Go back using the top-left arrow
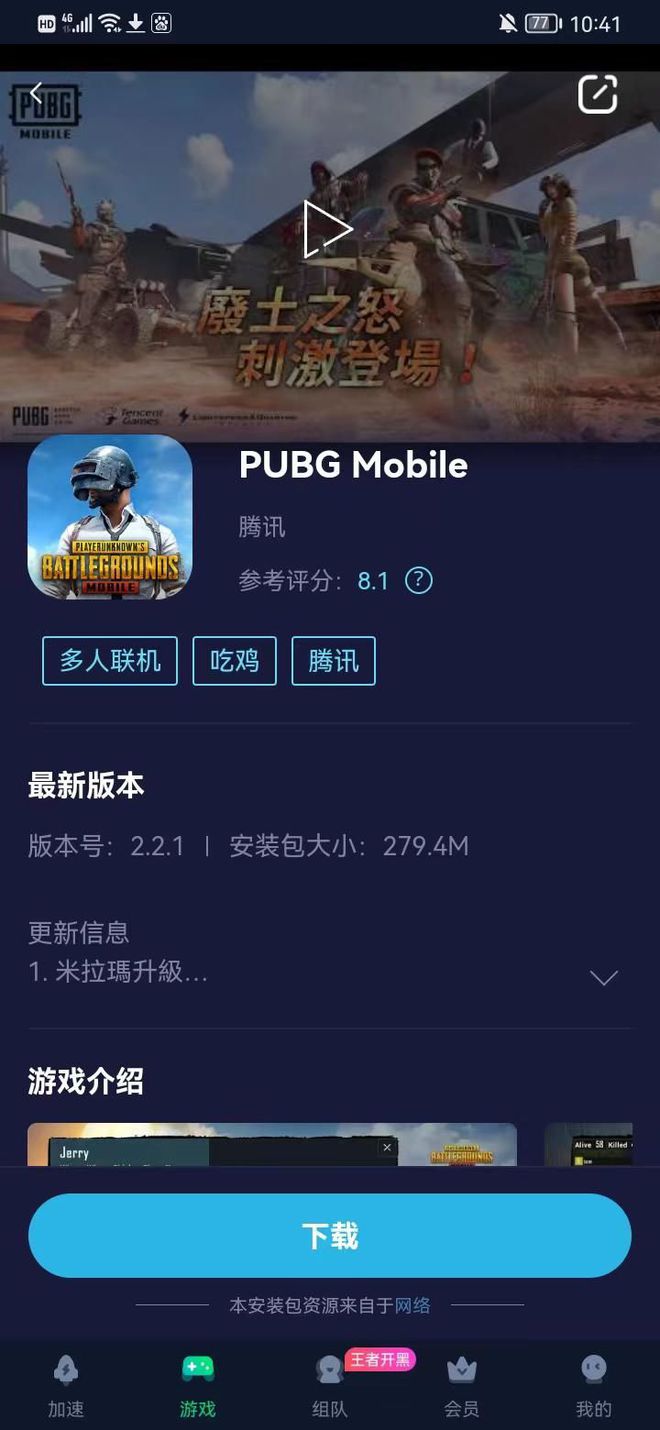 [37, 93]
